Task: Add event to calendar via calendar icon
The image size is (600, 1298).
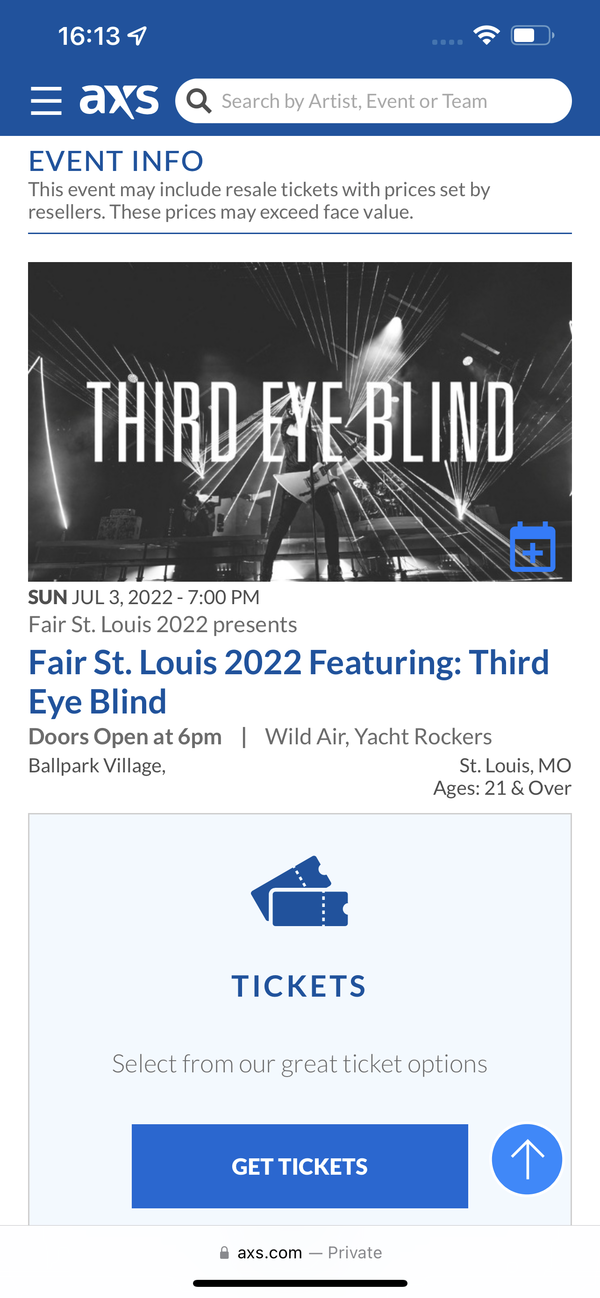Action: [x=532, y=547]
